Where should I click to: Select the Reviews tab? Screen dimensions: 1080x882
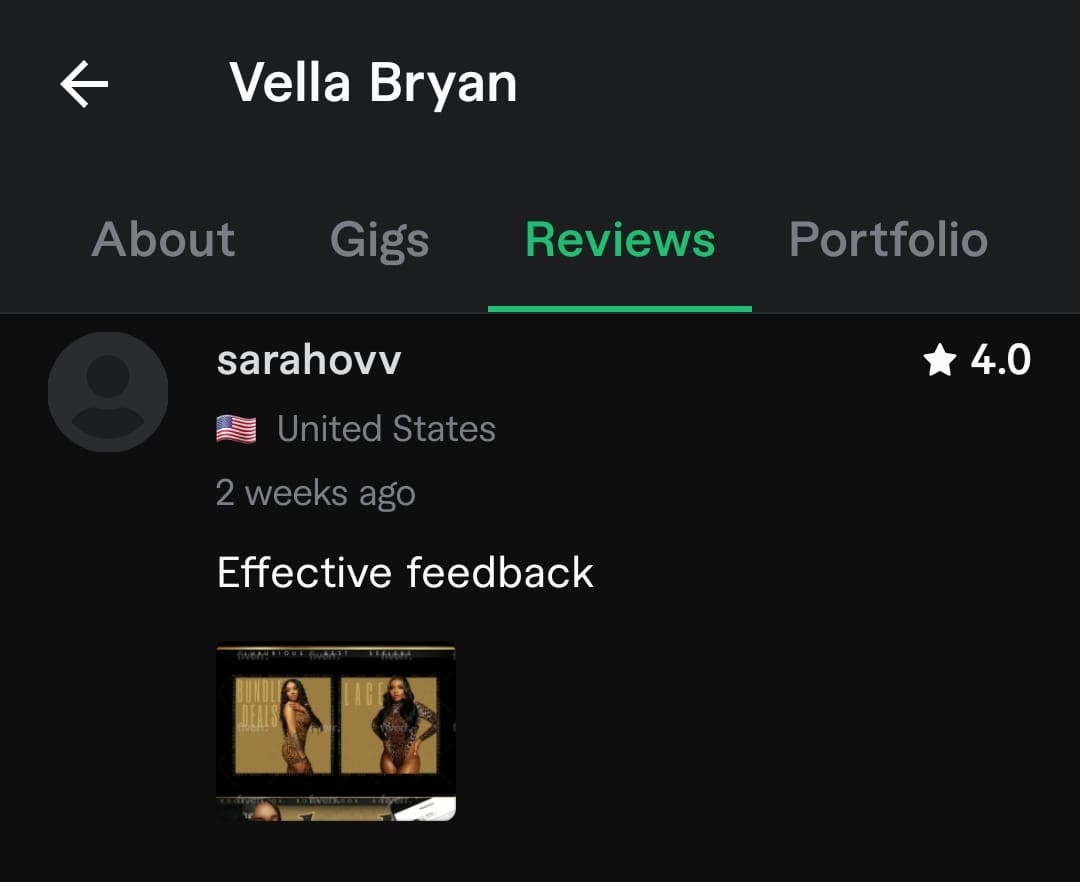(x=620, y=240)
